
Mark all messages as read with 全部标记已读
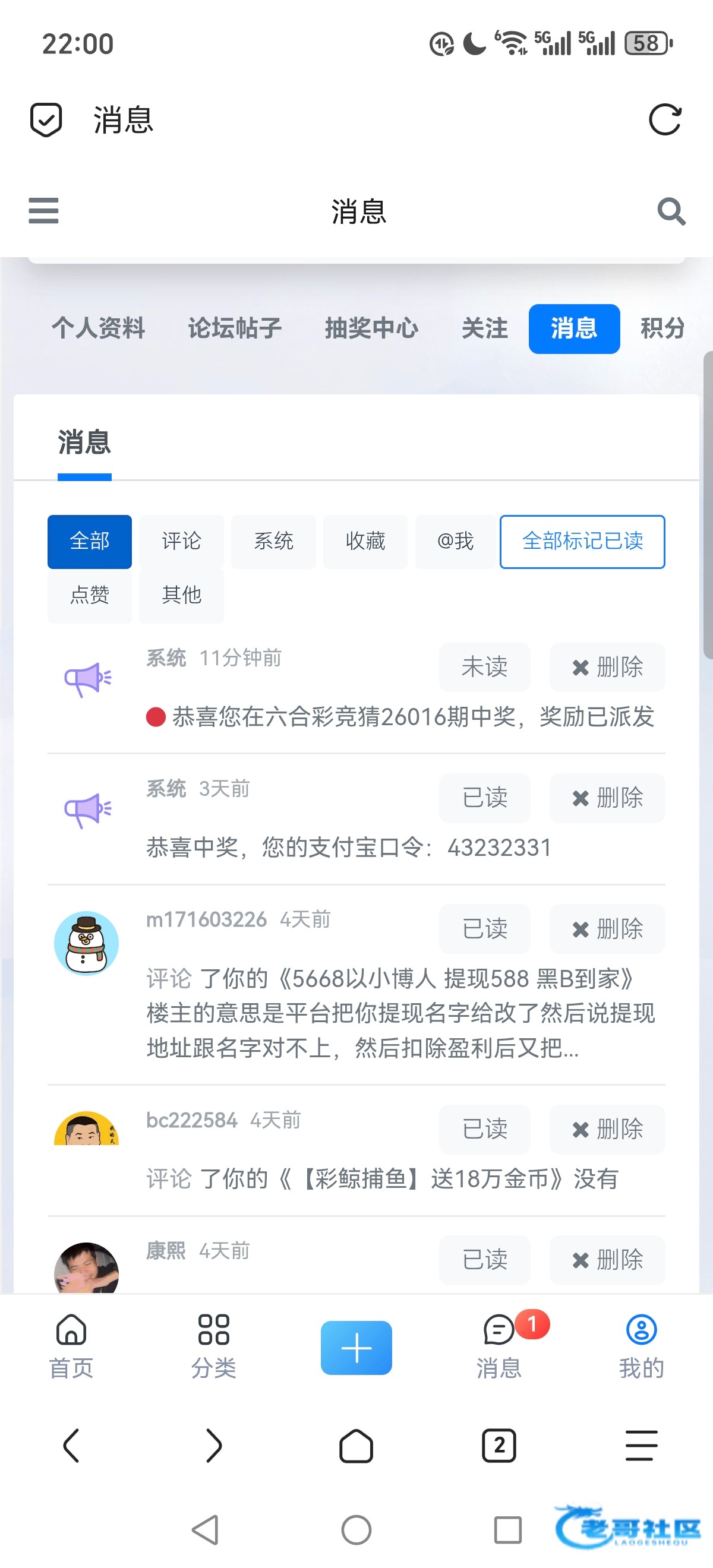coord(582,541)
